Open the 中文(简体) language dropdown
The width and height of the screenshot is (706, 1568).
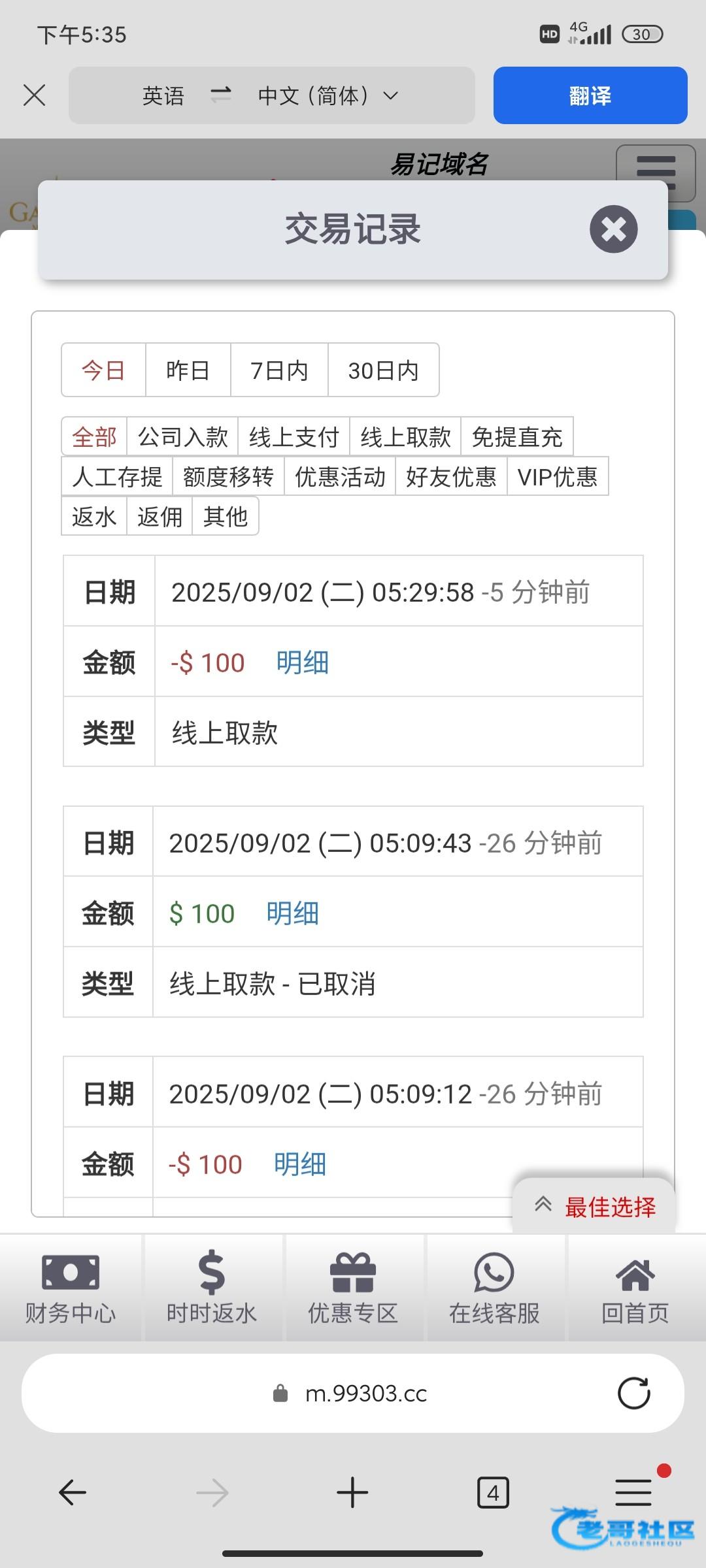(x=328, y=96)
